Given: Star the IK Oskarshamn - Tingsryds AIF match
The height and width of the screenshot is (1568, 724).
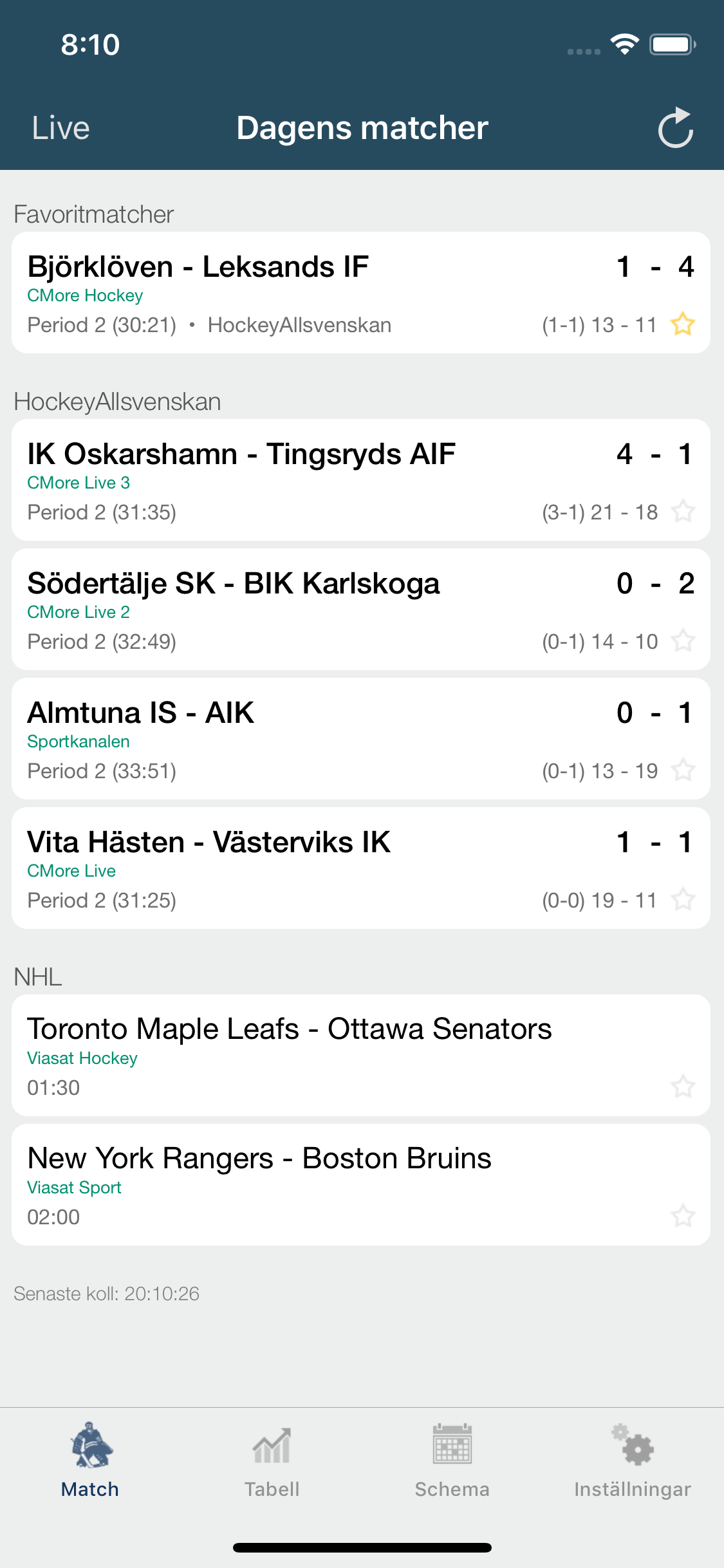Looking at the screenshot, I should pos(683,511).
